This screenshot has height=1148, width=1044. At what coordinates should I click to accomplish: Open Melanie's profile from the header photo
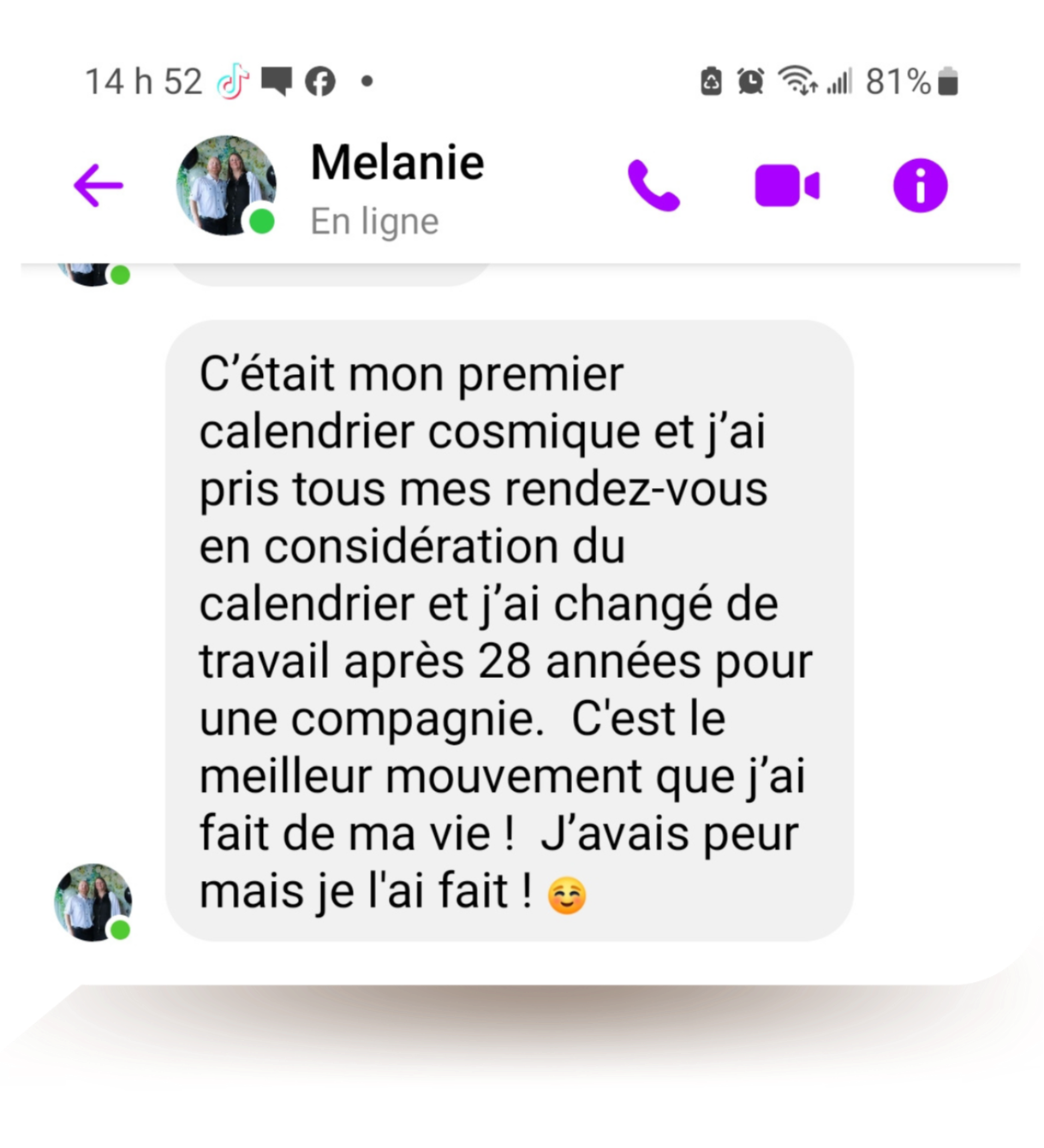point(226,185)
